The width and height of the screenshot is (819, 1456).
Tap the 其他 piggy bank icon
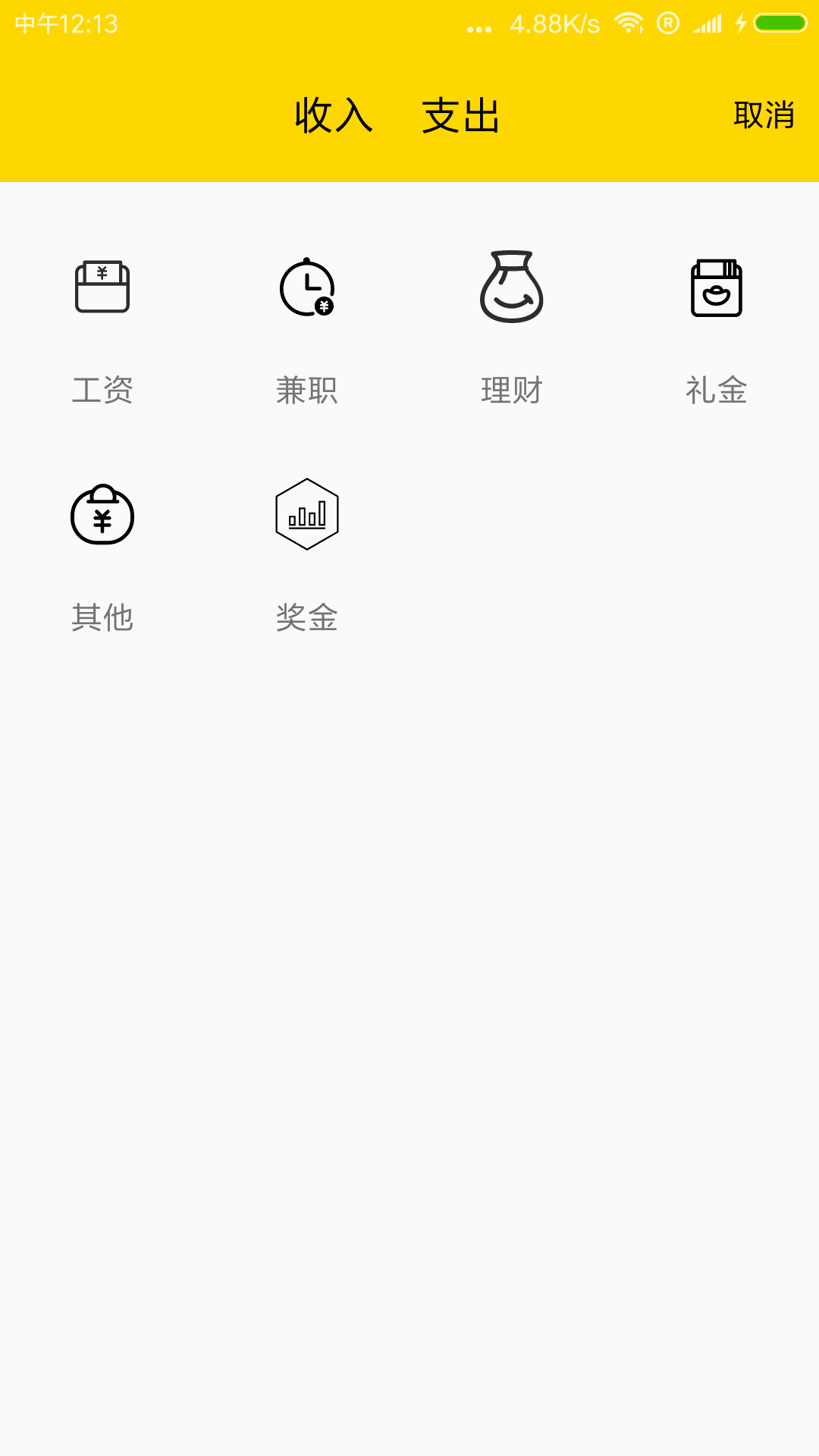(x=102, y=516)
